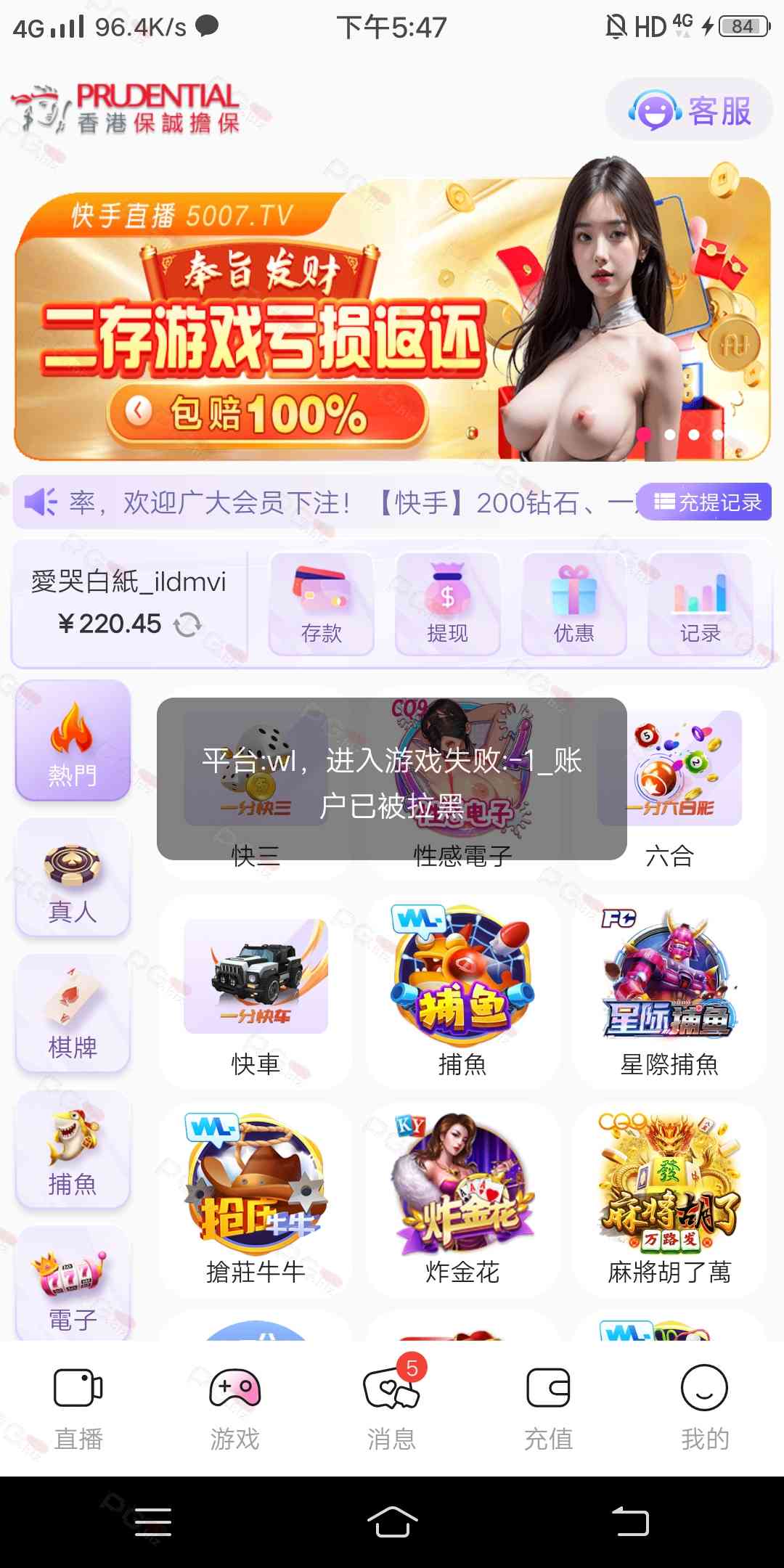
Task: Switch to the 消息 messages tab
Action: (x=392, y=1408)
